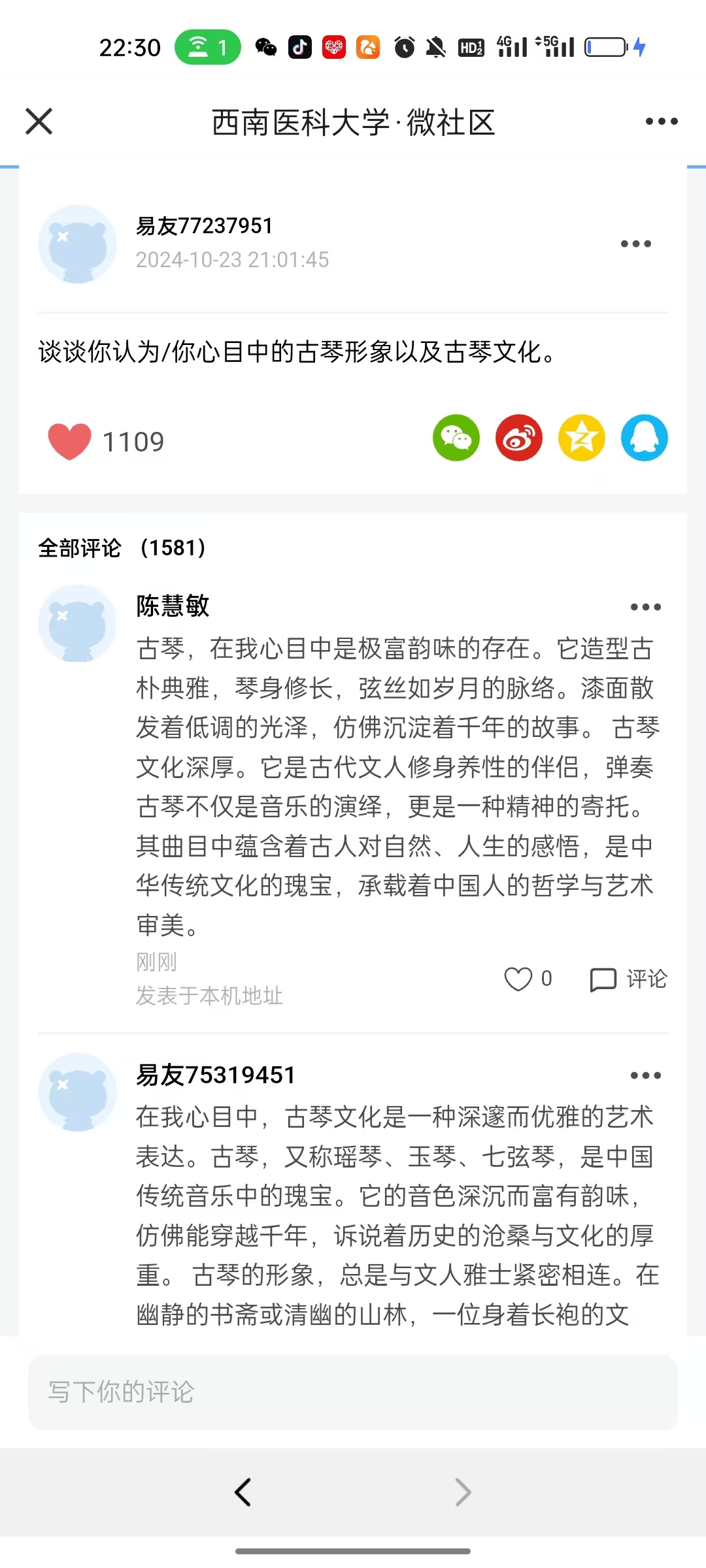
Task: Like 陈慧敏's comment
Action: 518,979
